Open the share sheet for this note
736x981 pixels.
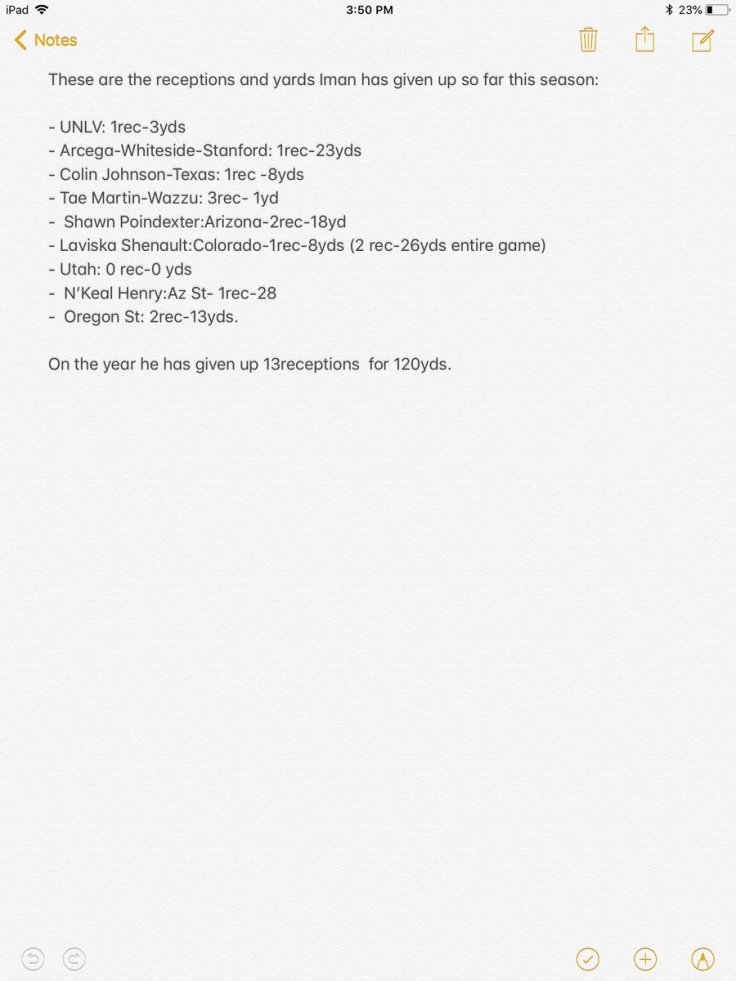(x=645, y=40)
